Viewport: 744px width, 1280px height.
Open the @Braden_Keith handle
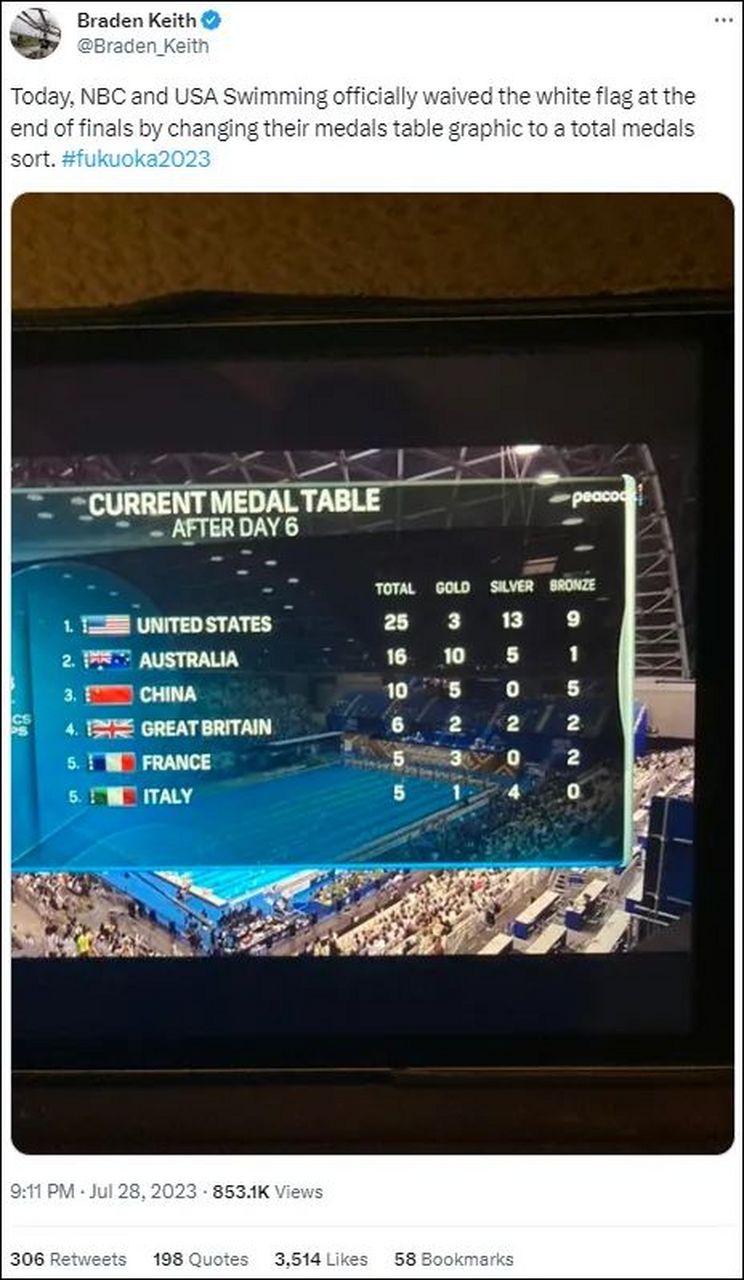(x=143, y=46)
